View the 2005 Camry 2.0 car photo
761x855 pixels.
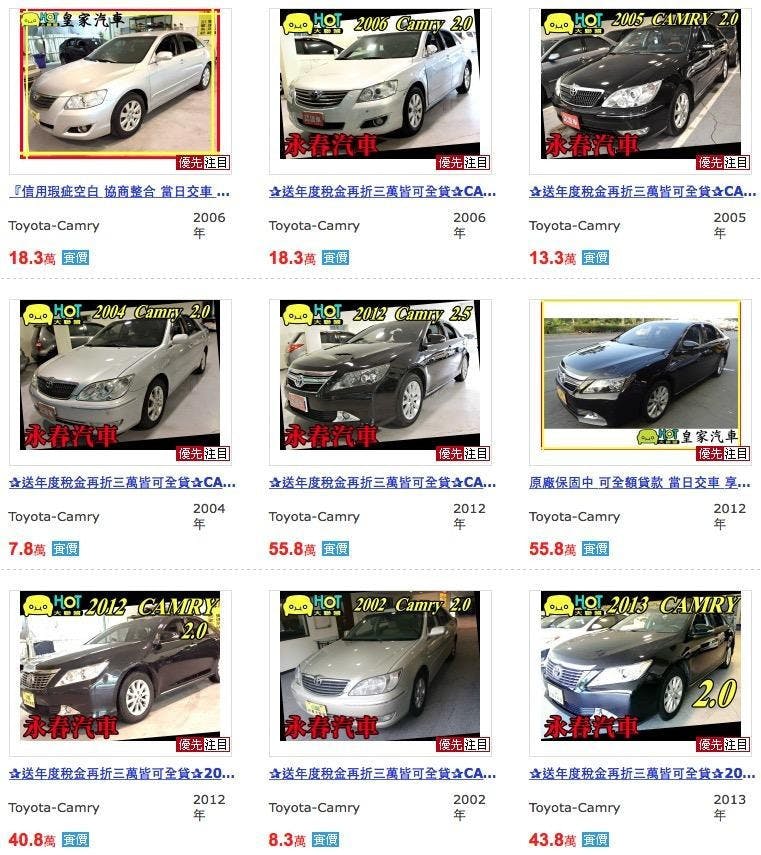[640, 85]
